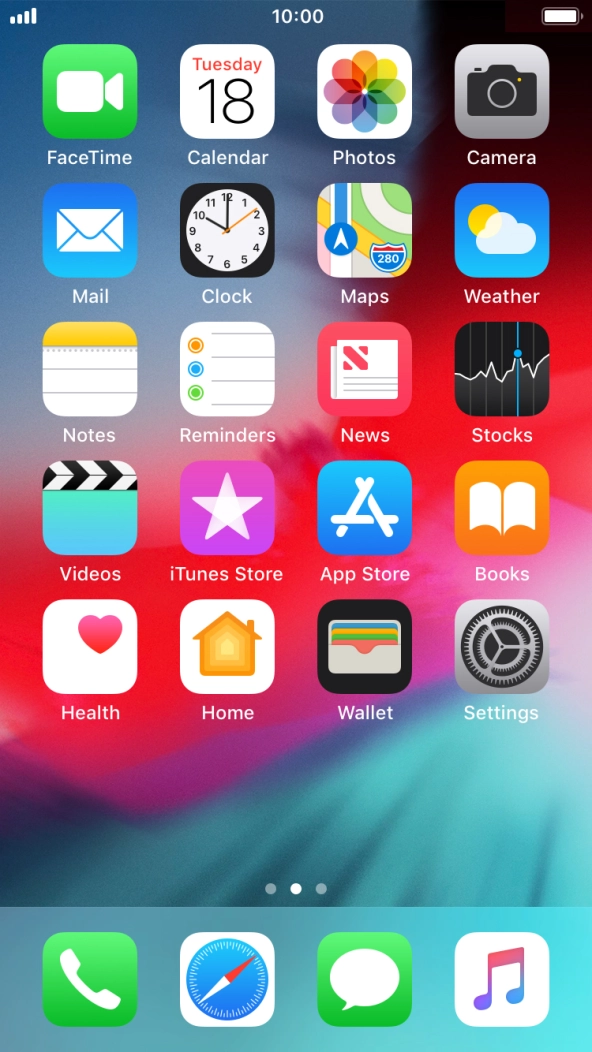Launch the News app
The image size is (592, 1052).
pos(364,369)
